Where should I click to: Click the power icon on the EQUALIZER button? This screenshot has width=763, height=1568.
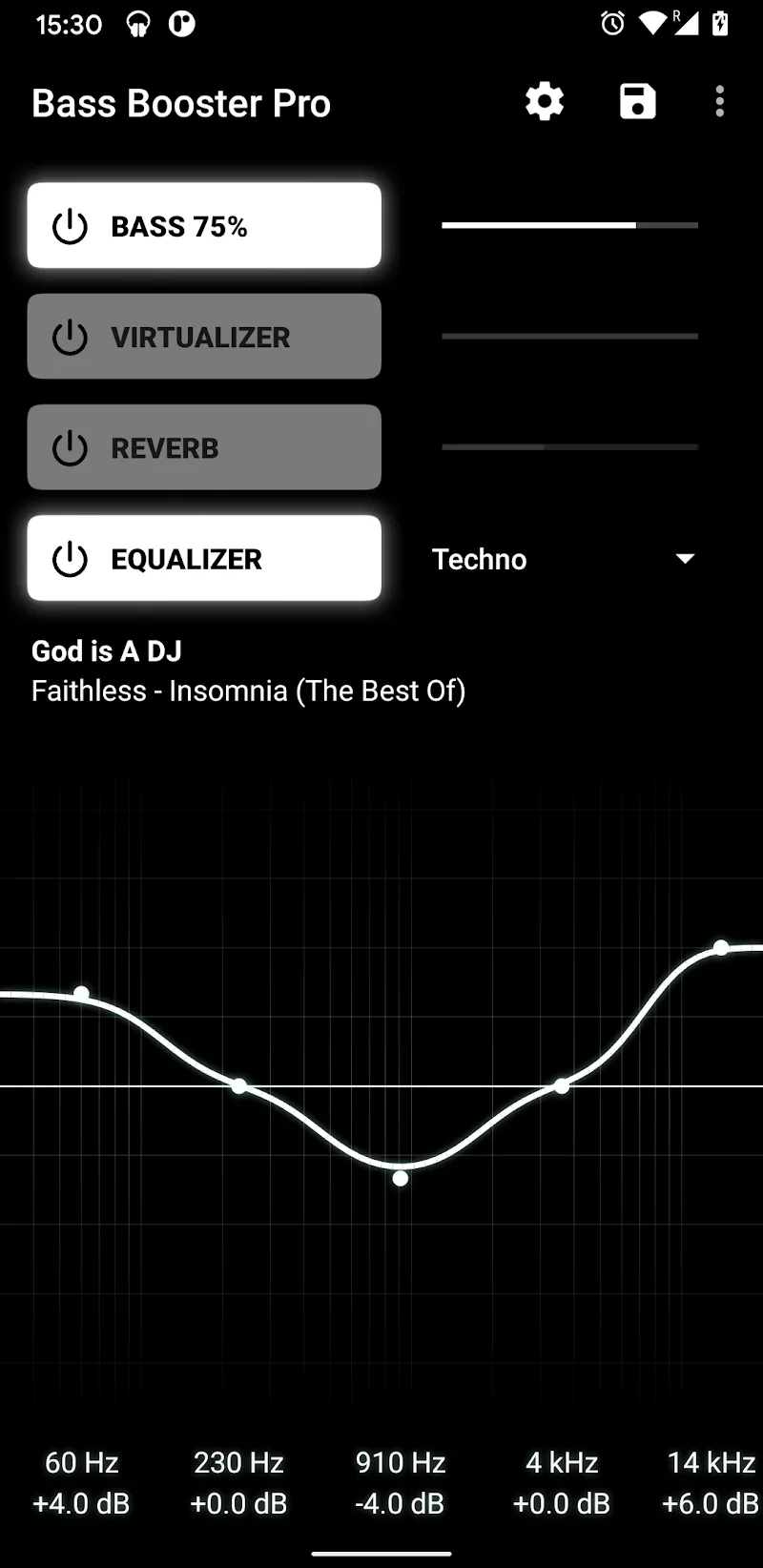69,559
